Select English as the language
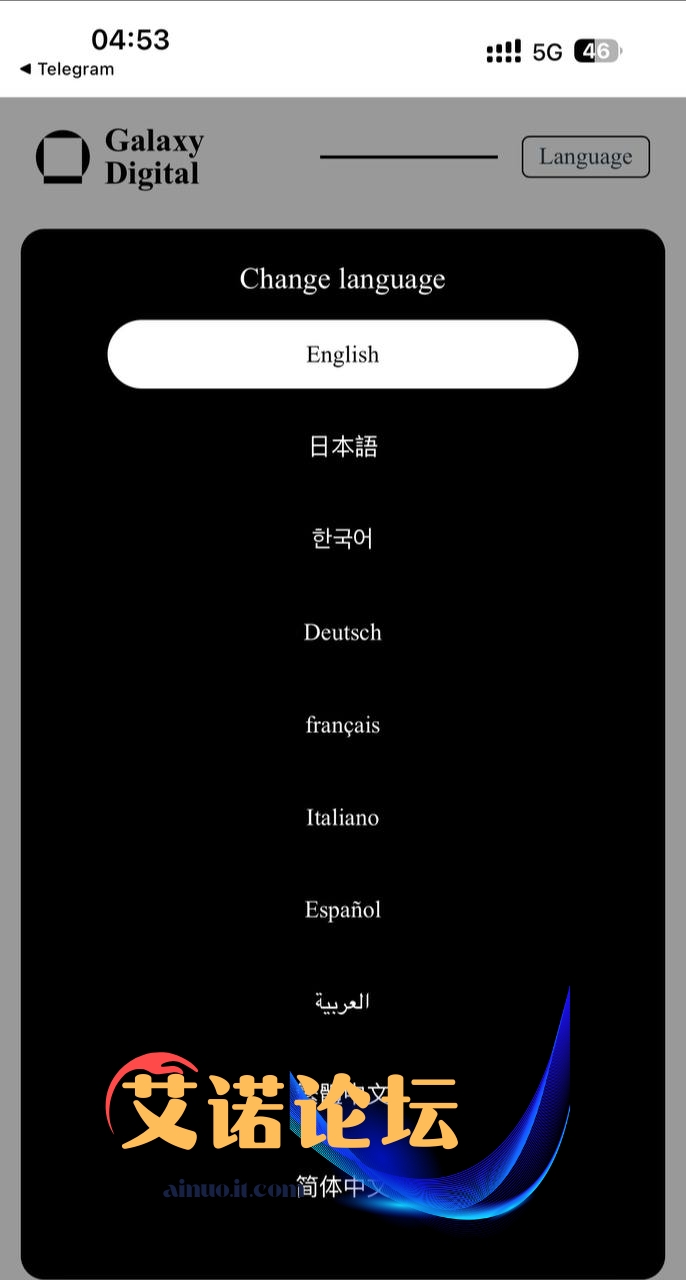 (x=342, y=354)
